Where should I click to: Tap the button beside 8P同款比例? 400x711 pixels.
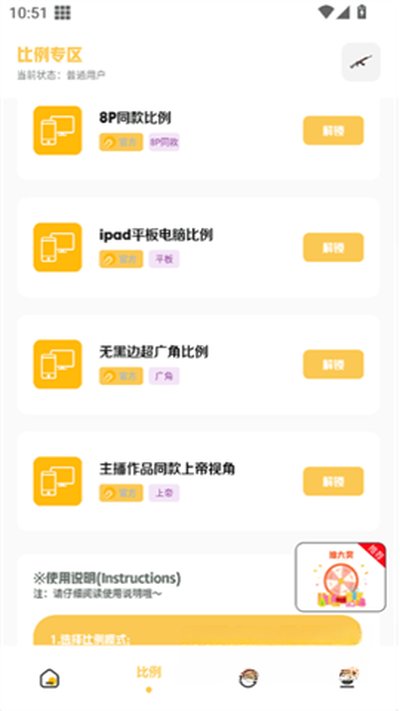click(x=333, y=131)
